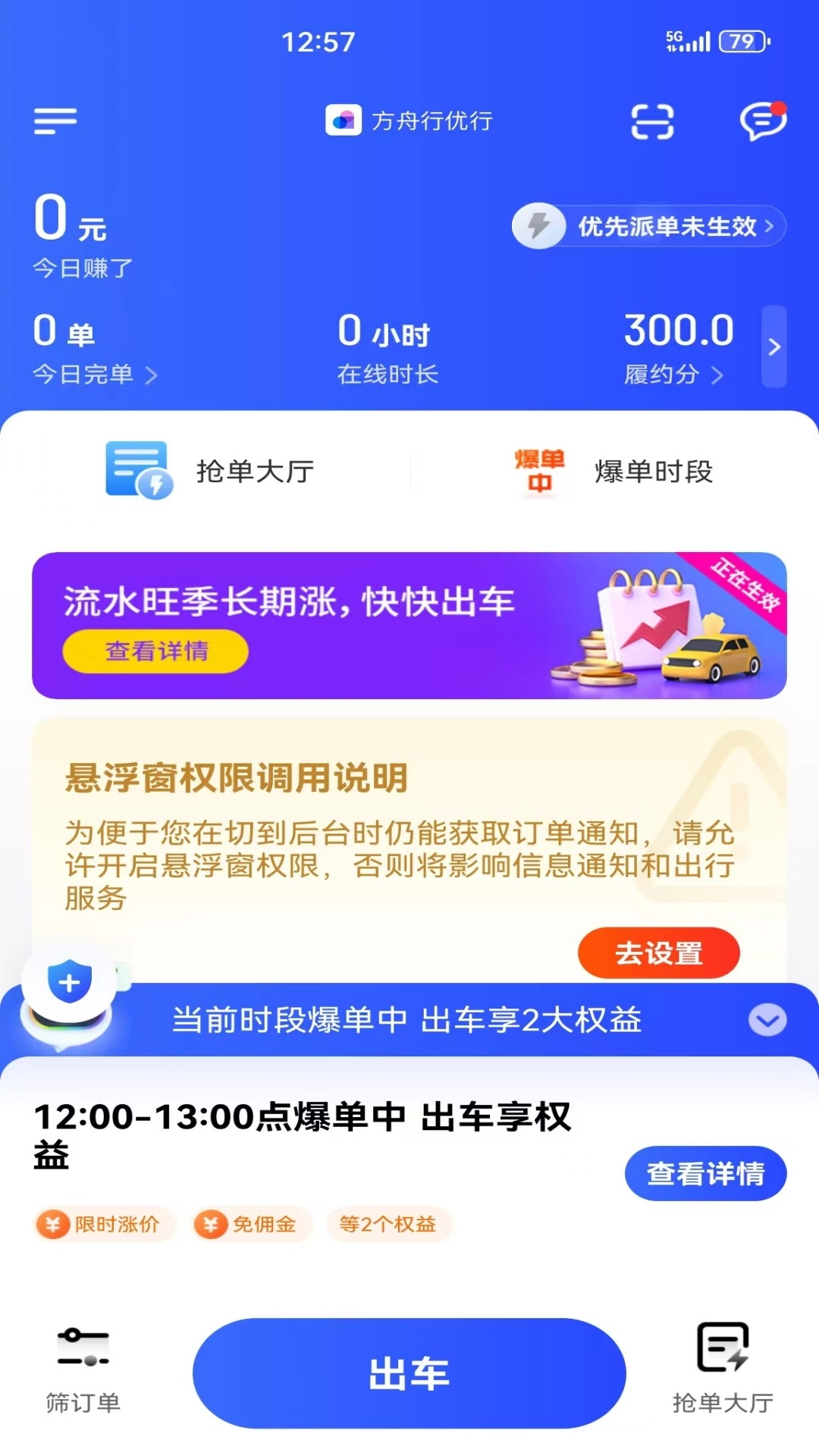Collapse the 当前时段爆单中 banner

[767, 1020]
